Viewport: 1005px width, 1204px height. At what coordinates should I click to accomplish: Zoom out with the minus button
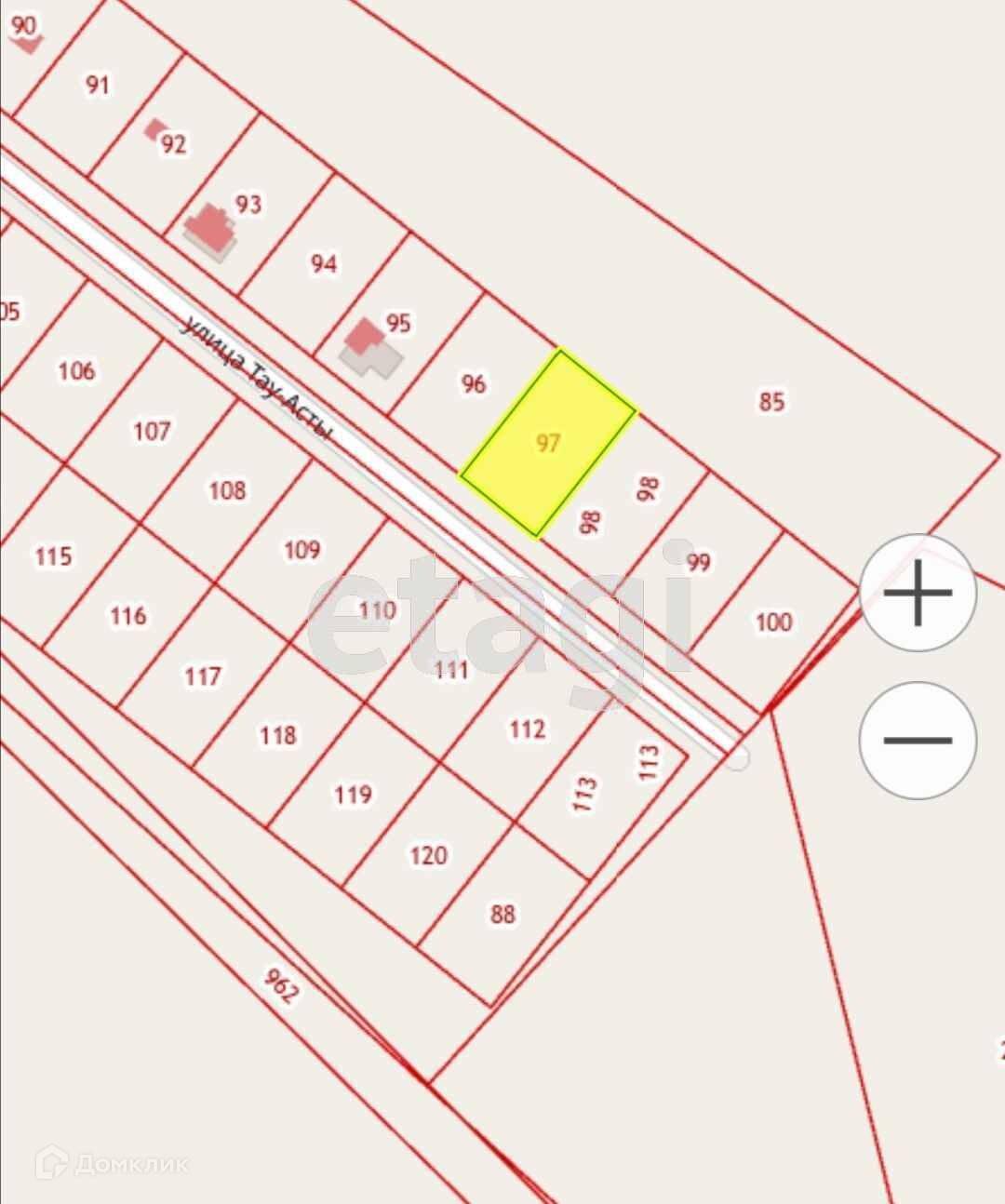pyautogui.click(x=918, y=741)
